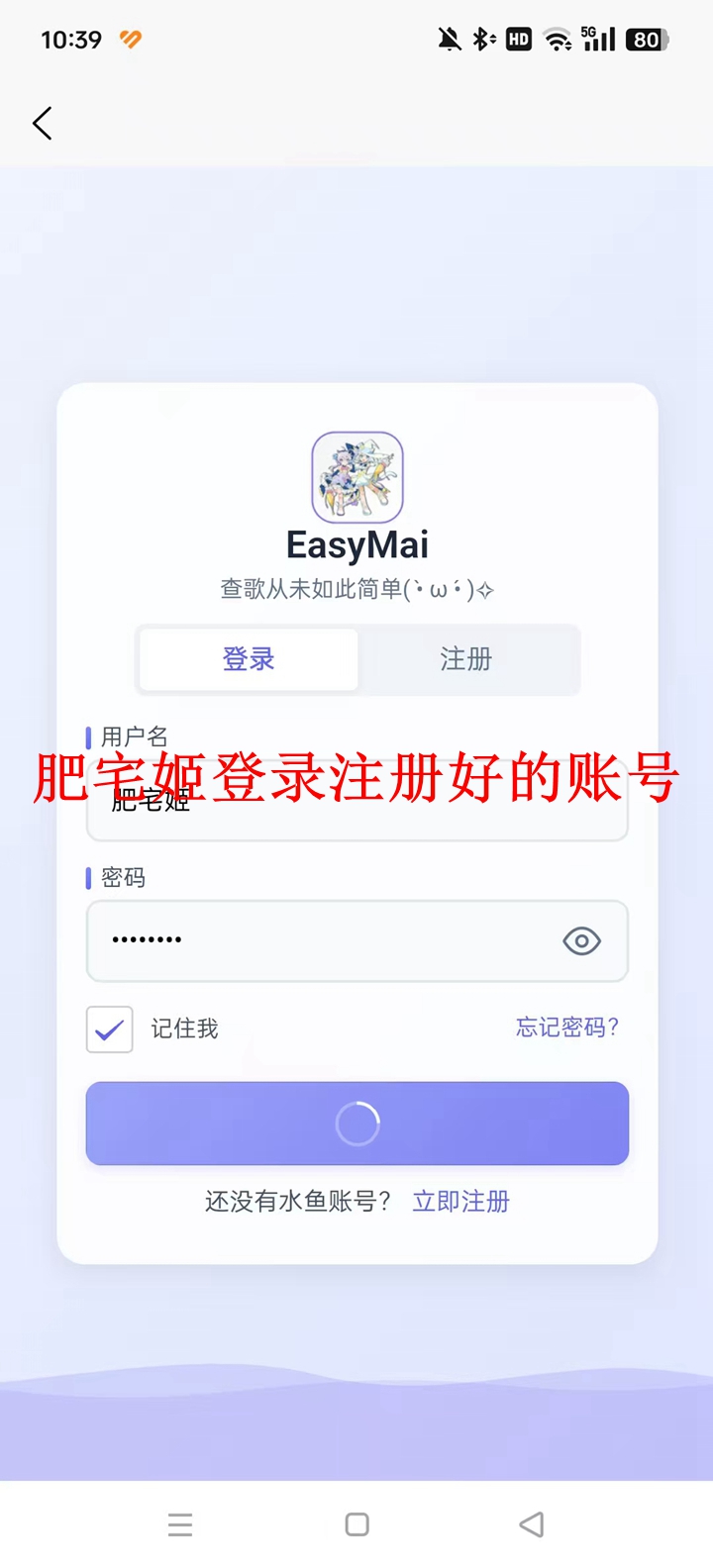The height and width of the screenshot is (1568, 713).
Task: Open the 忘记密码? link
Action: [x=566, y=1028]
